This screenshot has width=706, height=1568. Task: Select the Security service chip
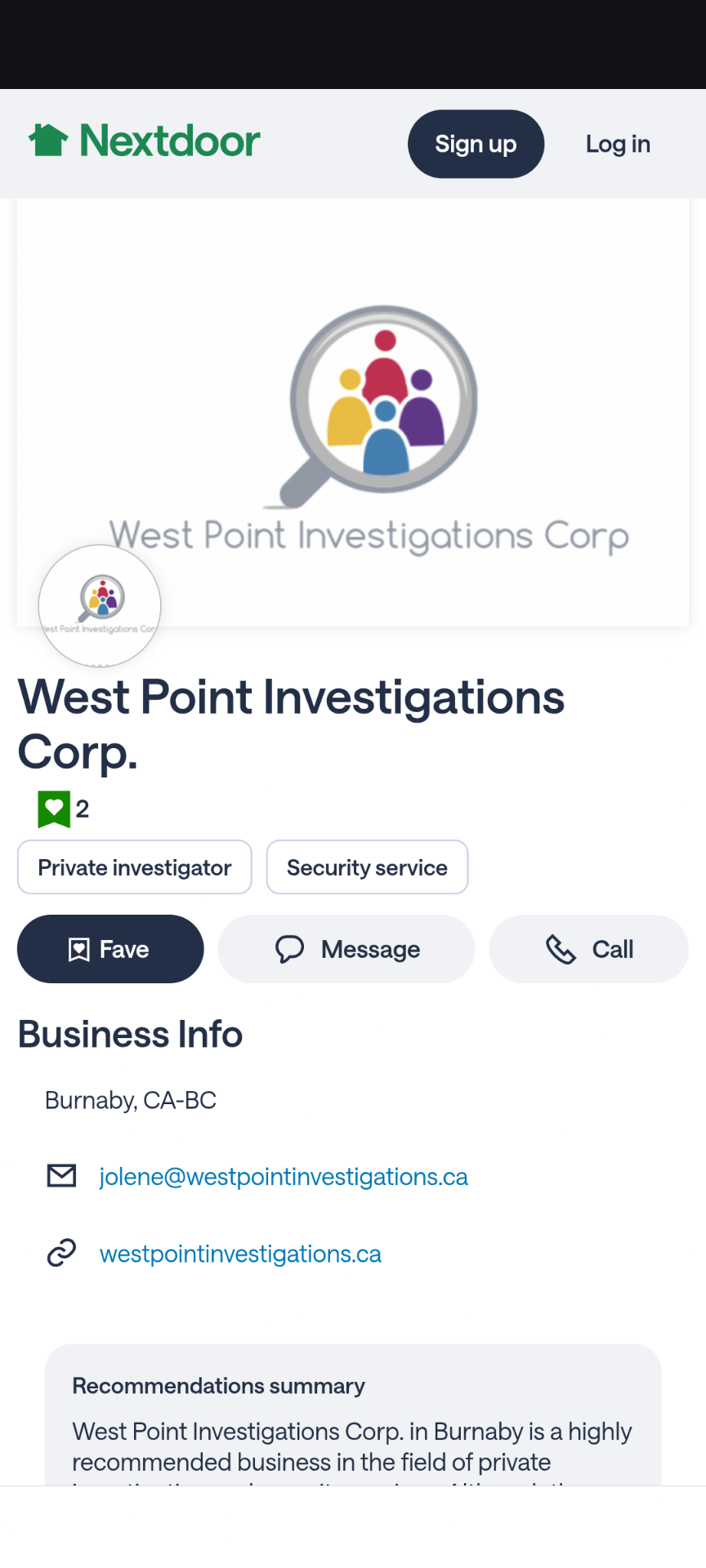[367, 866]
